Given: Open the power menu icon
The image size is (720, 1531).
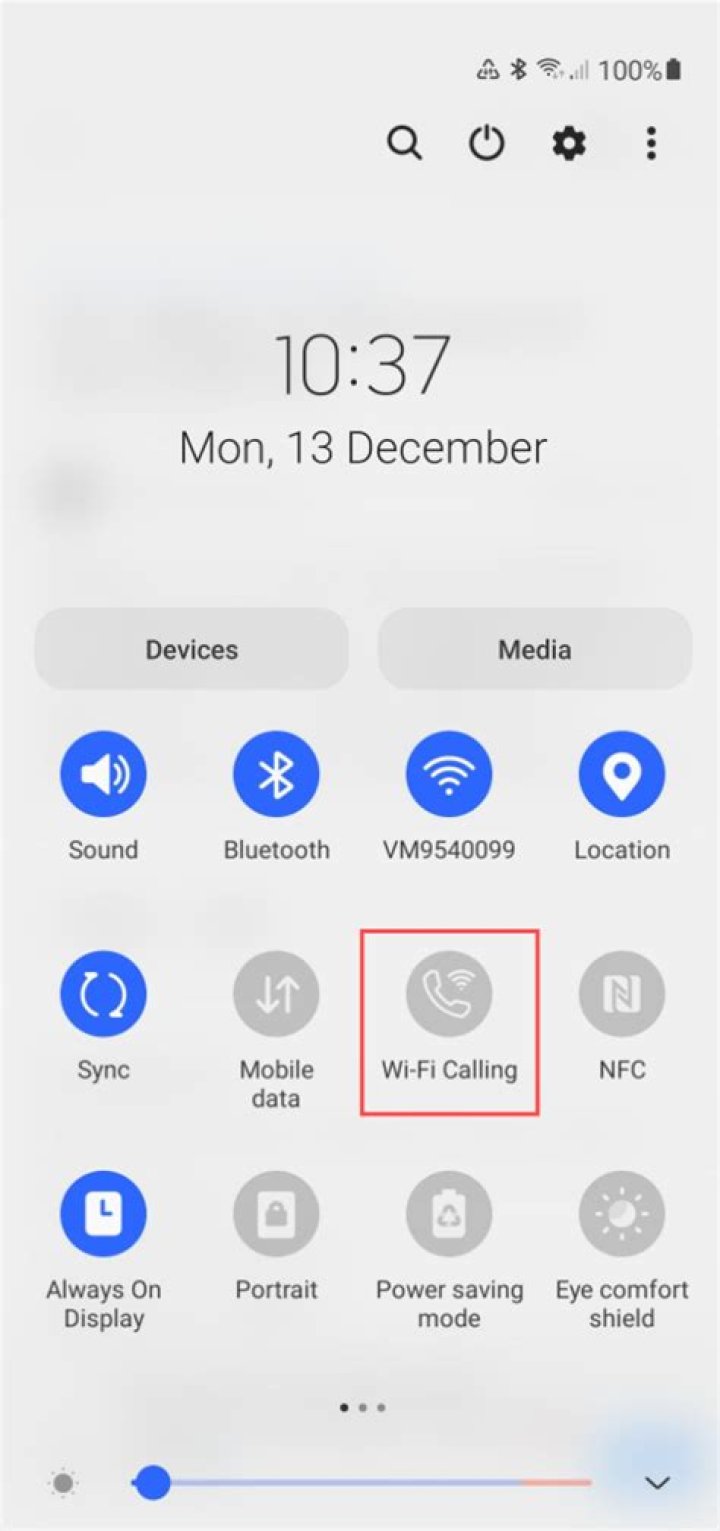Looking at the screenshot, I should pyautogui.click(x=487, y=144).
